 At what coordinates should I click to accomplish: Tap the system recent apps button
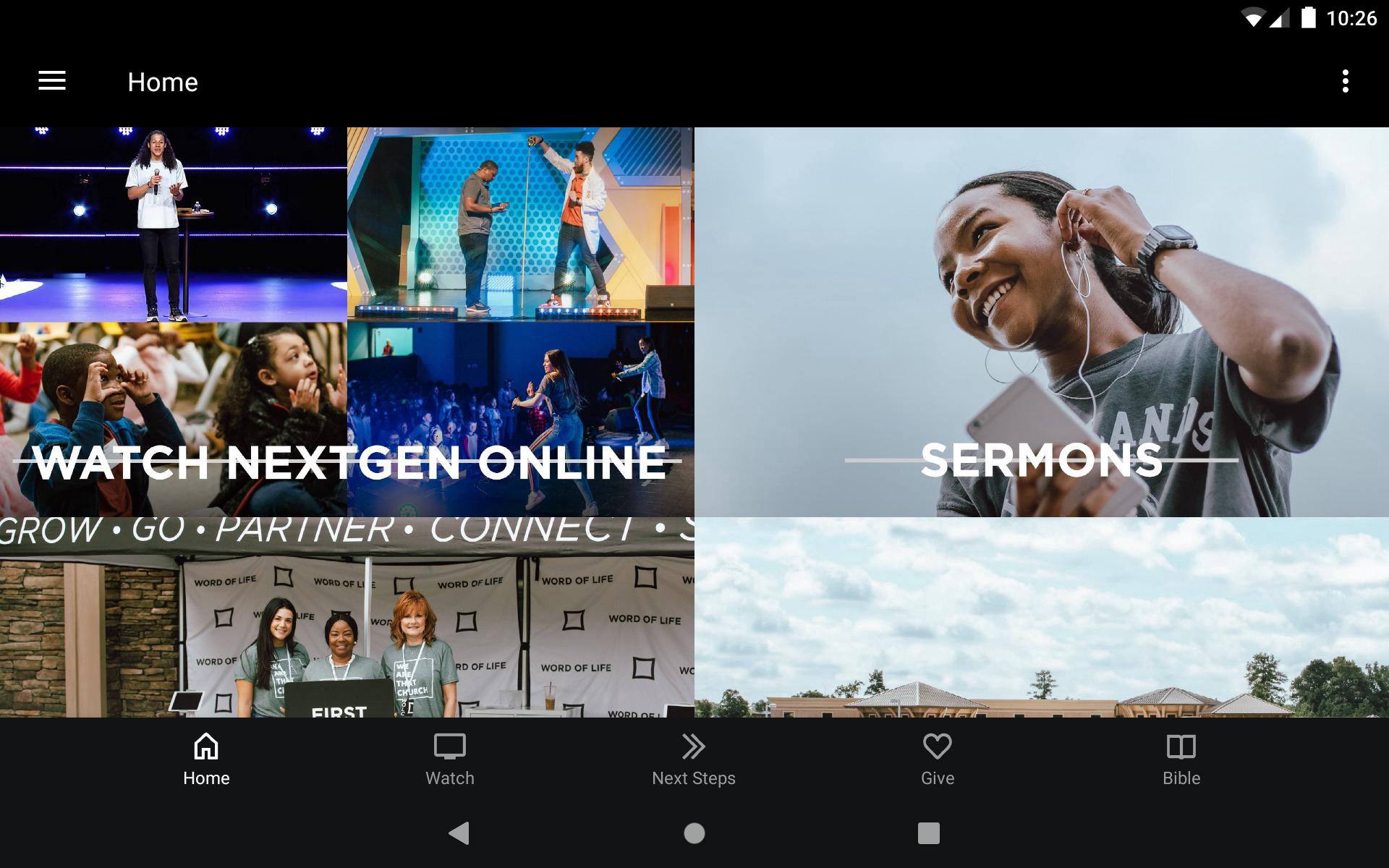coord(929,833)
